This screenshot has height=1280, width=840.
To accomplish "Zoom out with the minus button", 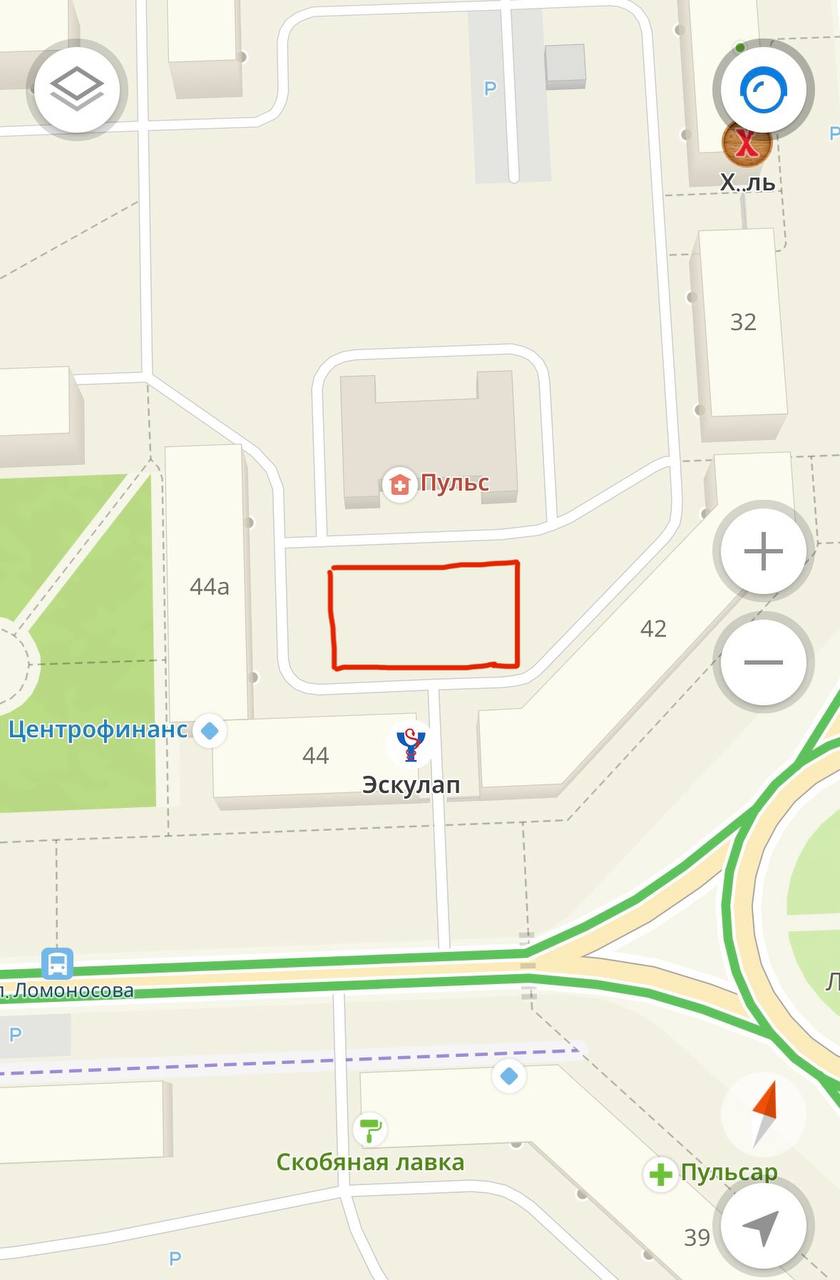I will pyautogui.click(x=763, y=662).
